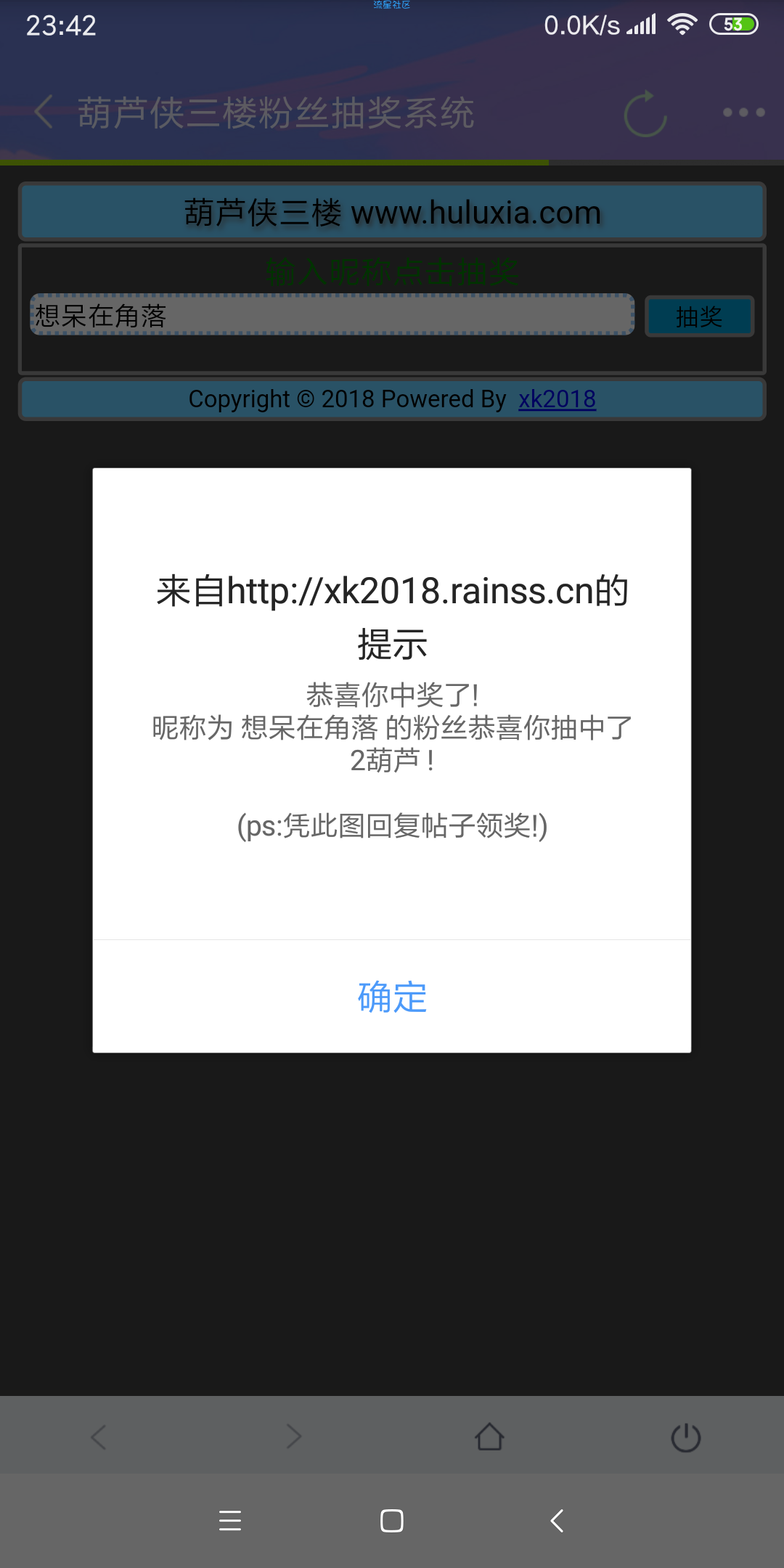Tap the power icon in bottom toolbar
Viewport: 784px width, 1568px height.
[x=686, y=1437]
